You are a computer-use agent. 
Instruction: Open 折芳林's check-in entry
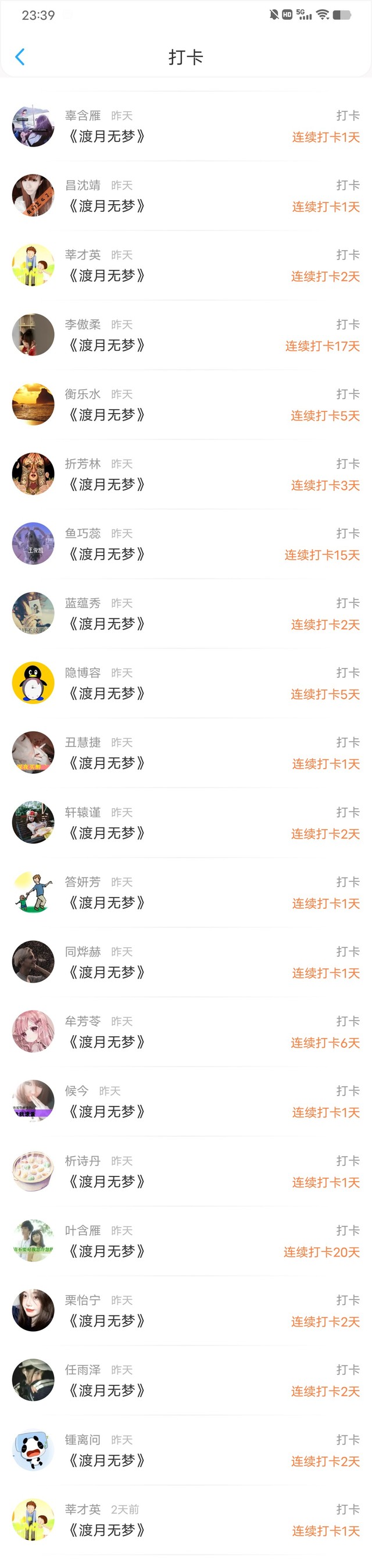pos(186,474)
